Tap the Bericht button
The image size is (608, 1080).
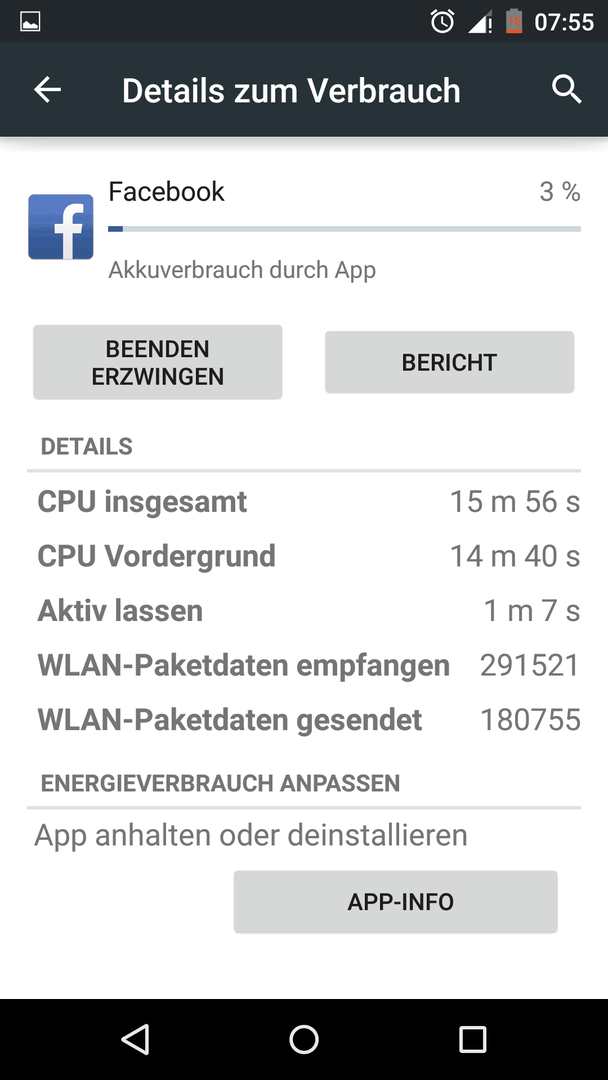pyautogui.click(x=449, y=362)
